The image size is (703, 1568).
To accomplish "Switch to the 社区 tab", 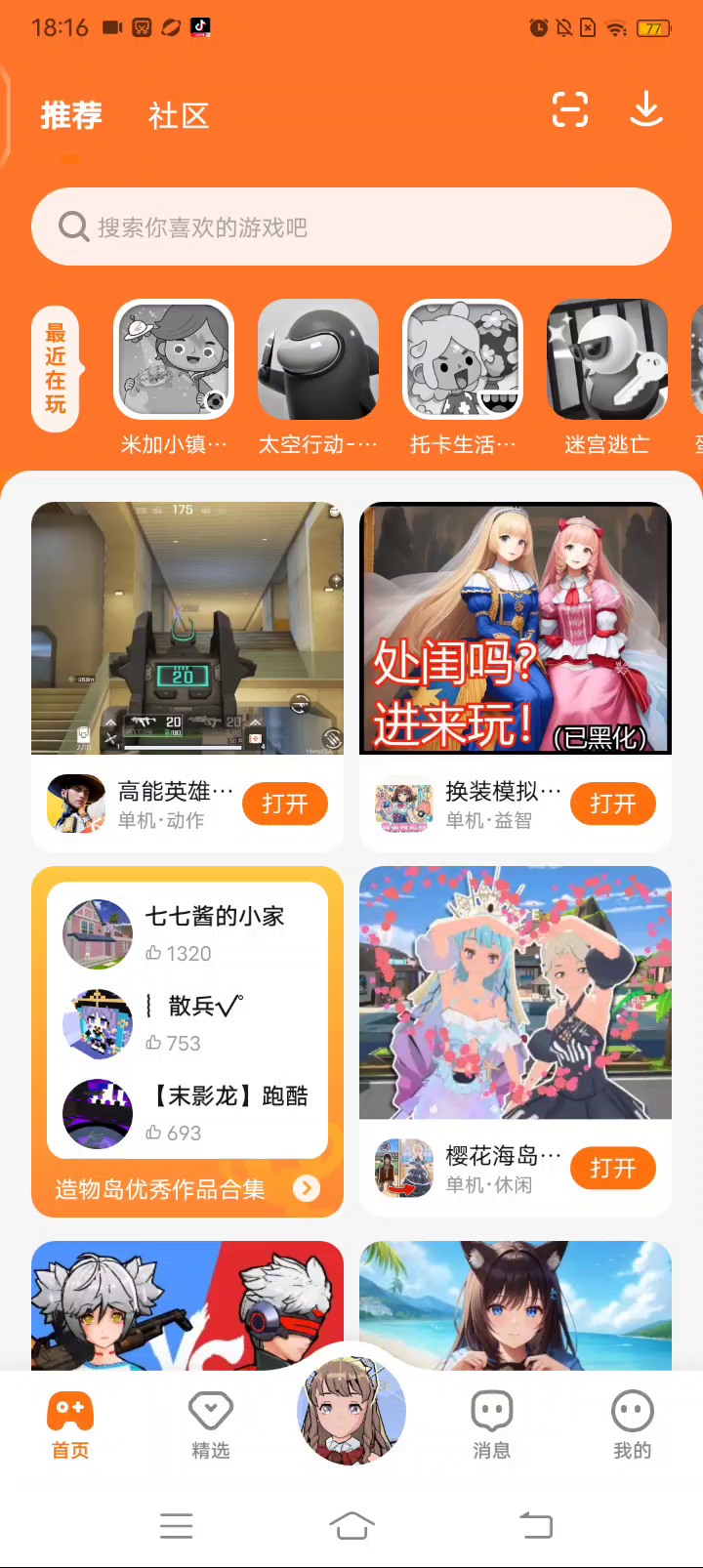I will tap(179, 116).
